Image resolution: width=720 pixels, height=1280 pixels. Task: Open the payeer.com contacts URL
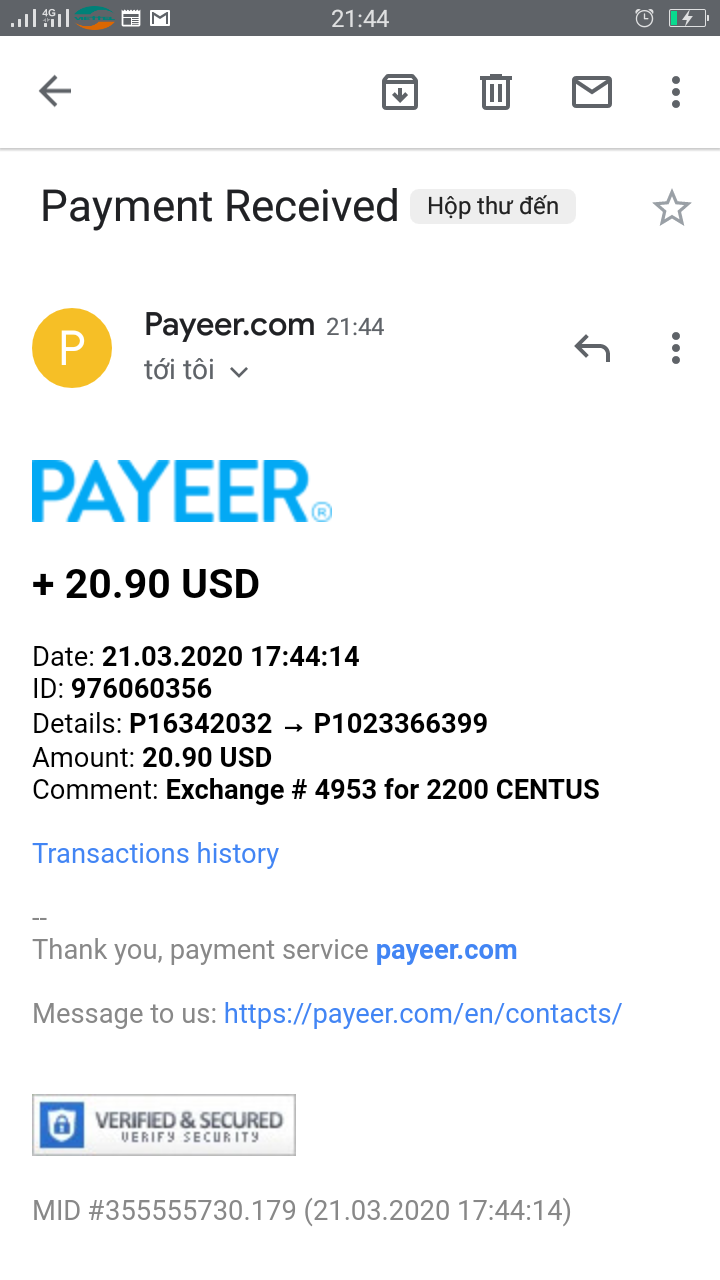pyautogui.click(x=422, y=1014)
